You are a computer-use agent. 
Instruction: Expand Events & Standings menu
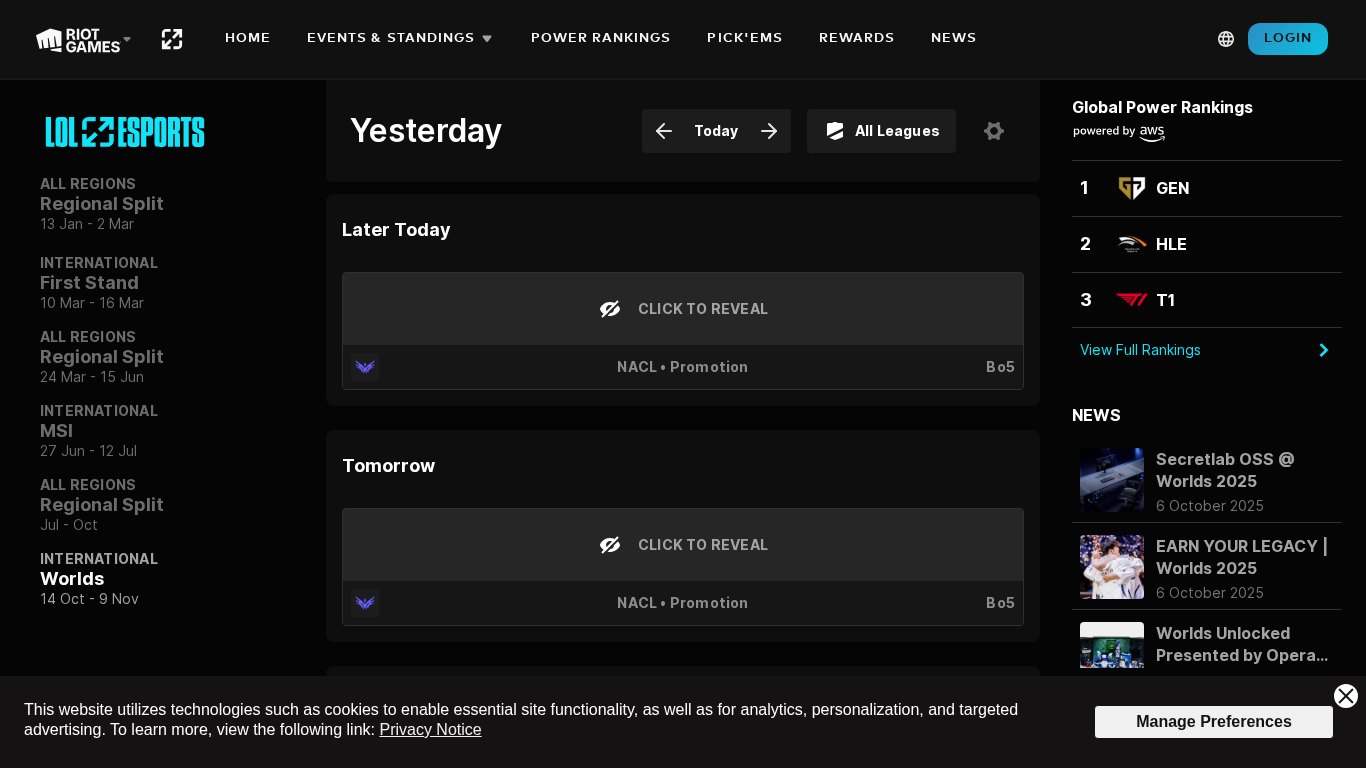click(x=400, y=38)
